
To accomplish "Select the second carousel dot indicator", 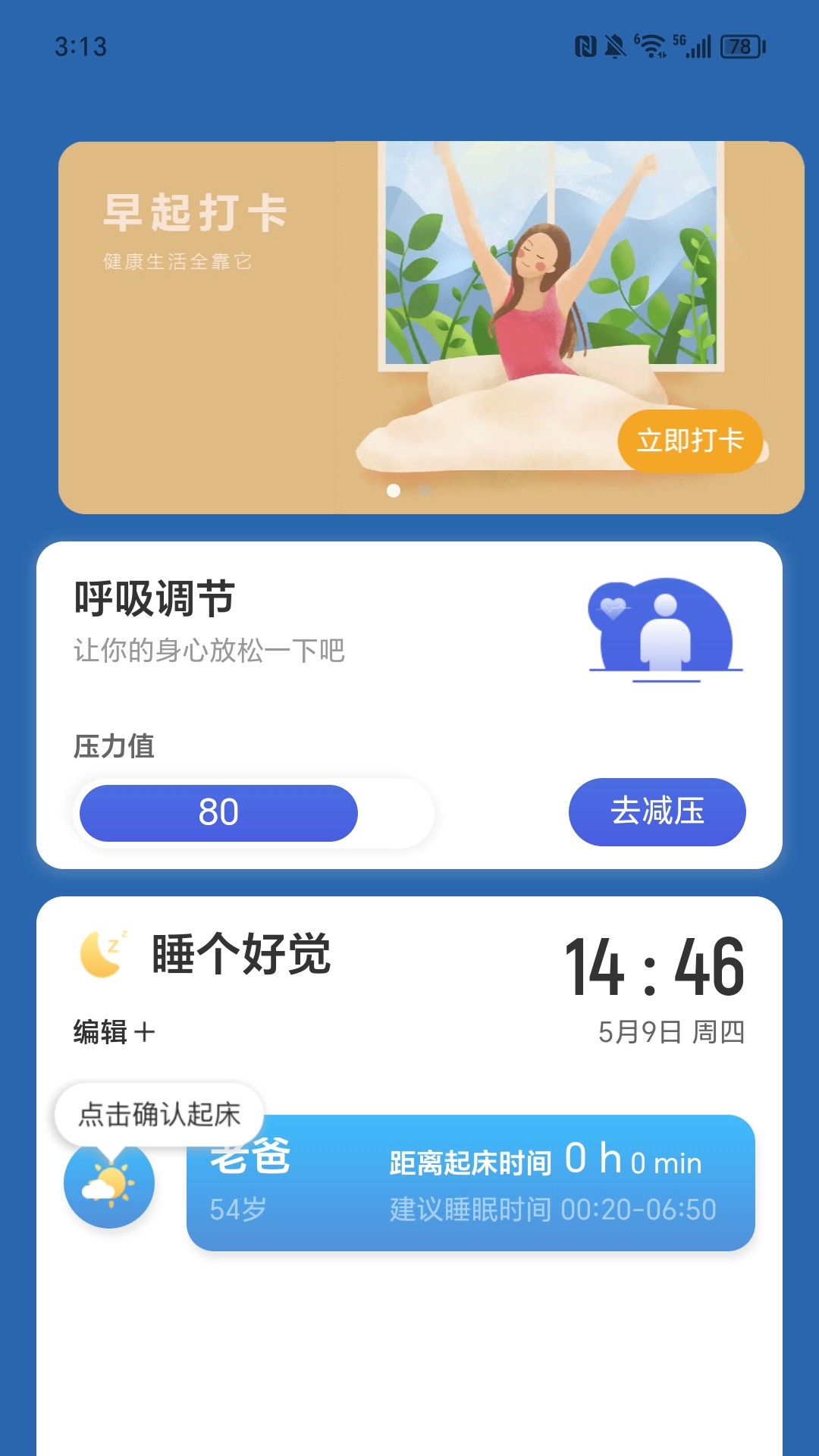I will pos(423,491).
